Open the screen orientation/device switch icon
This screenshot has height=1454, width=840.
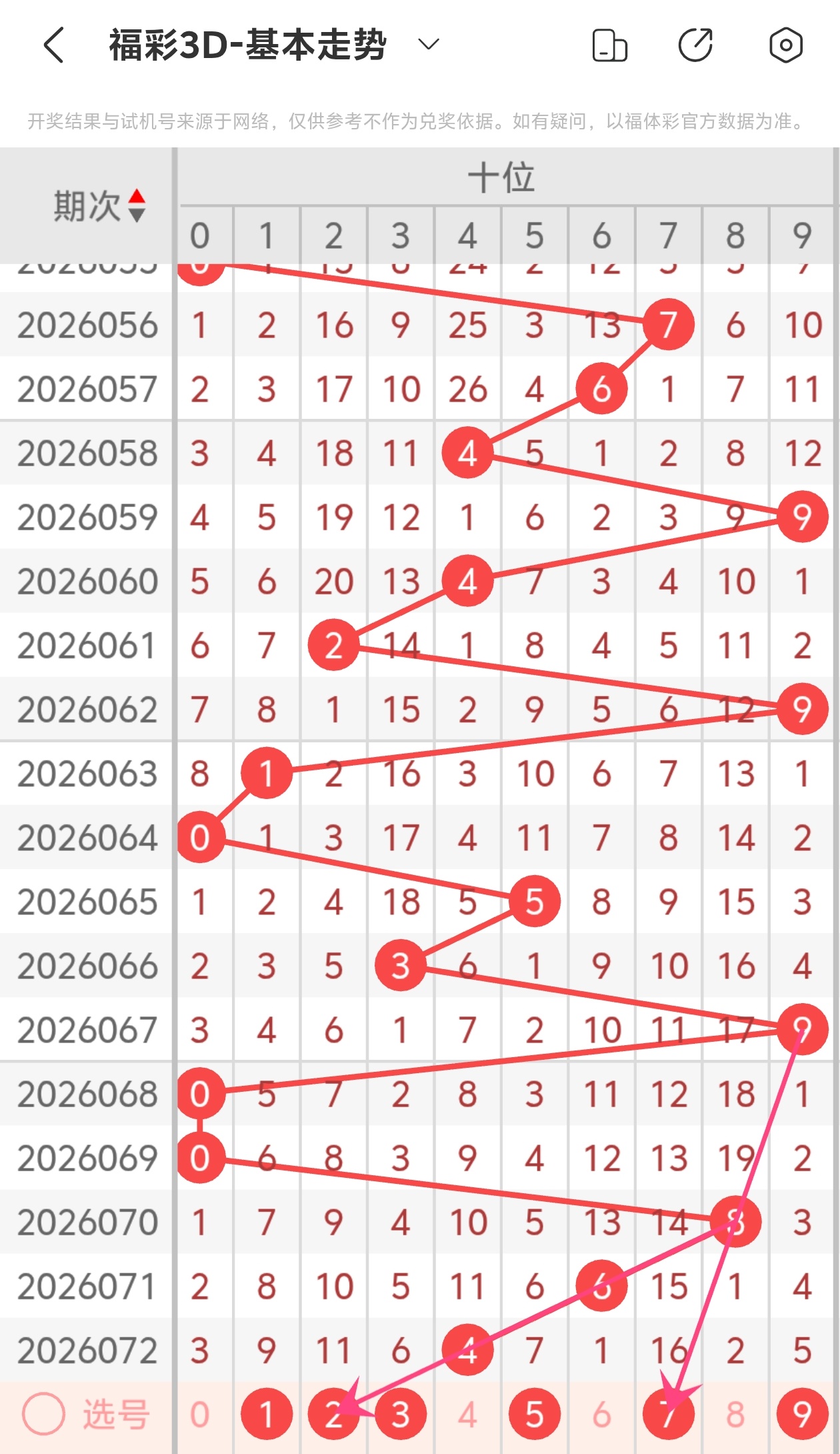point(609,45)
